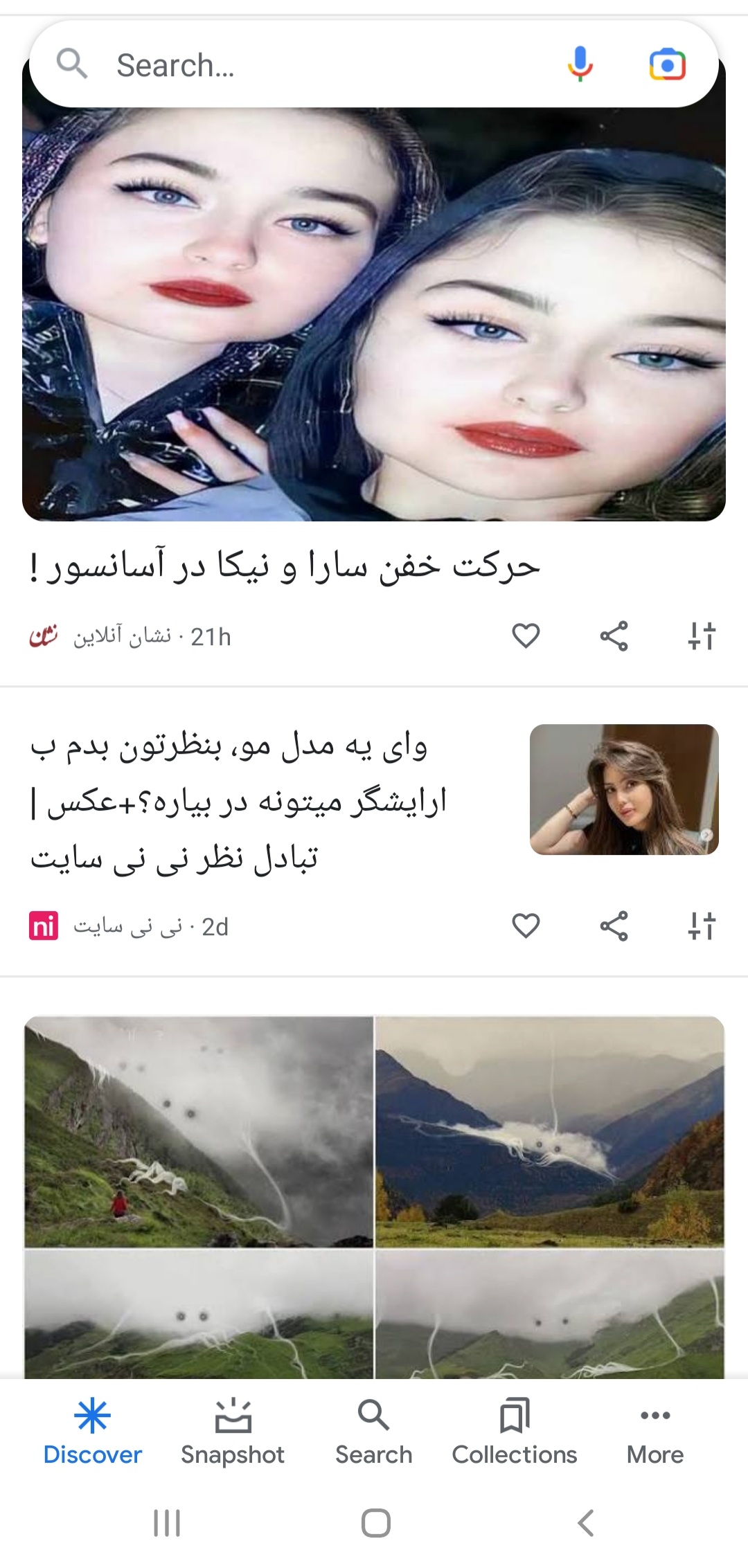This screenshot has height=1568, width=748.
Task: Open the Collections tab
Action: tap(515, 1432)
